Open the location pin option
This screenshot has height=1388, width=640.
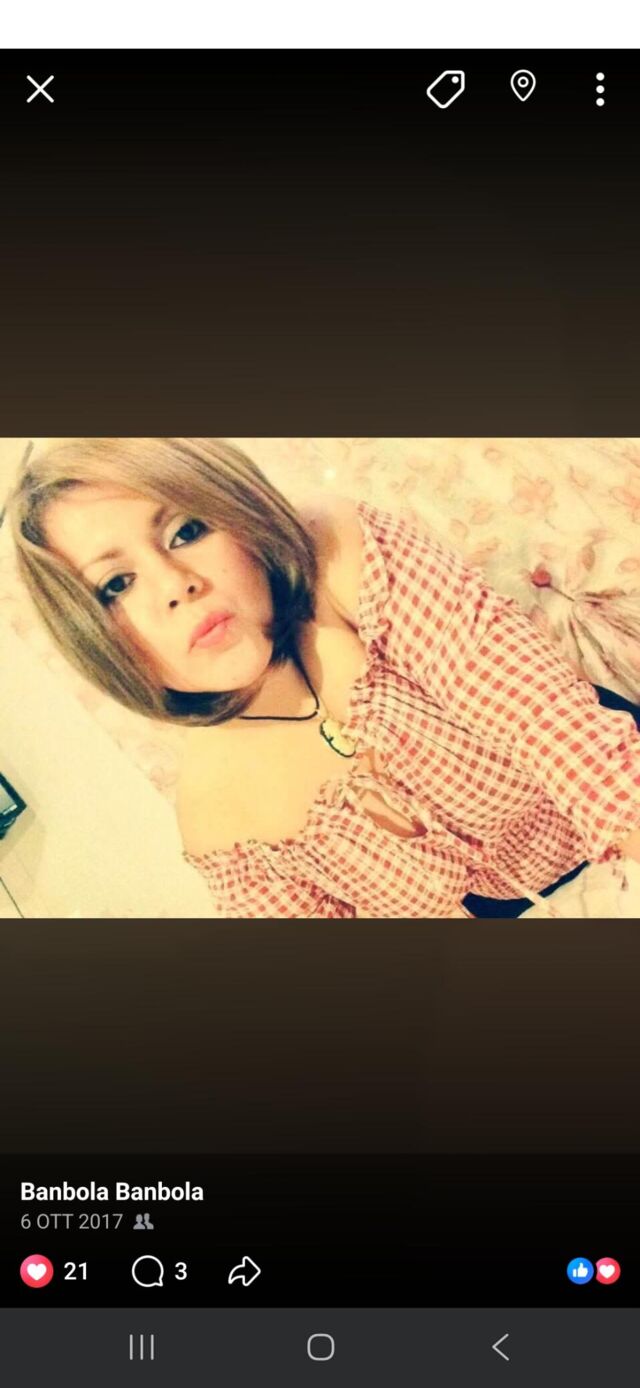click(x=523, y=88)
